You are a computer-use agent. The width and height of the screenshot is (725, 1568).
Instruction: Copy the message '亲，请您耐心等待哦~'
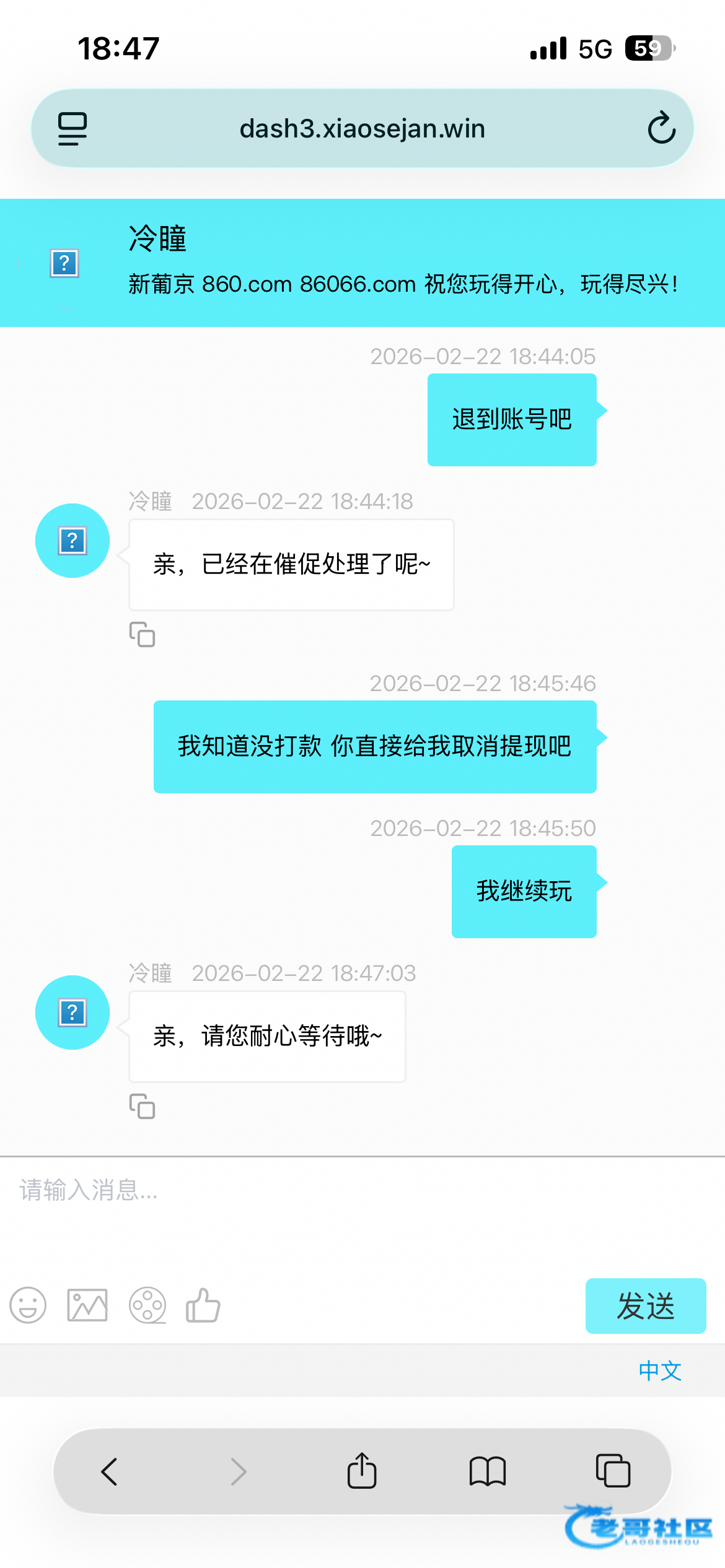point(142,1107)
